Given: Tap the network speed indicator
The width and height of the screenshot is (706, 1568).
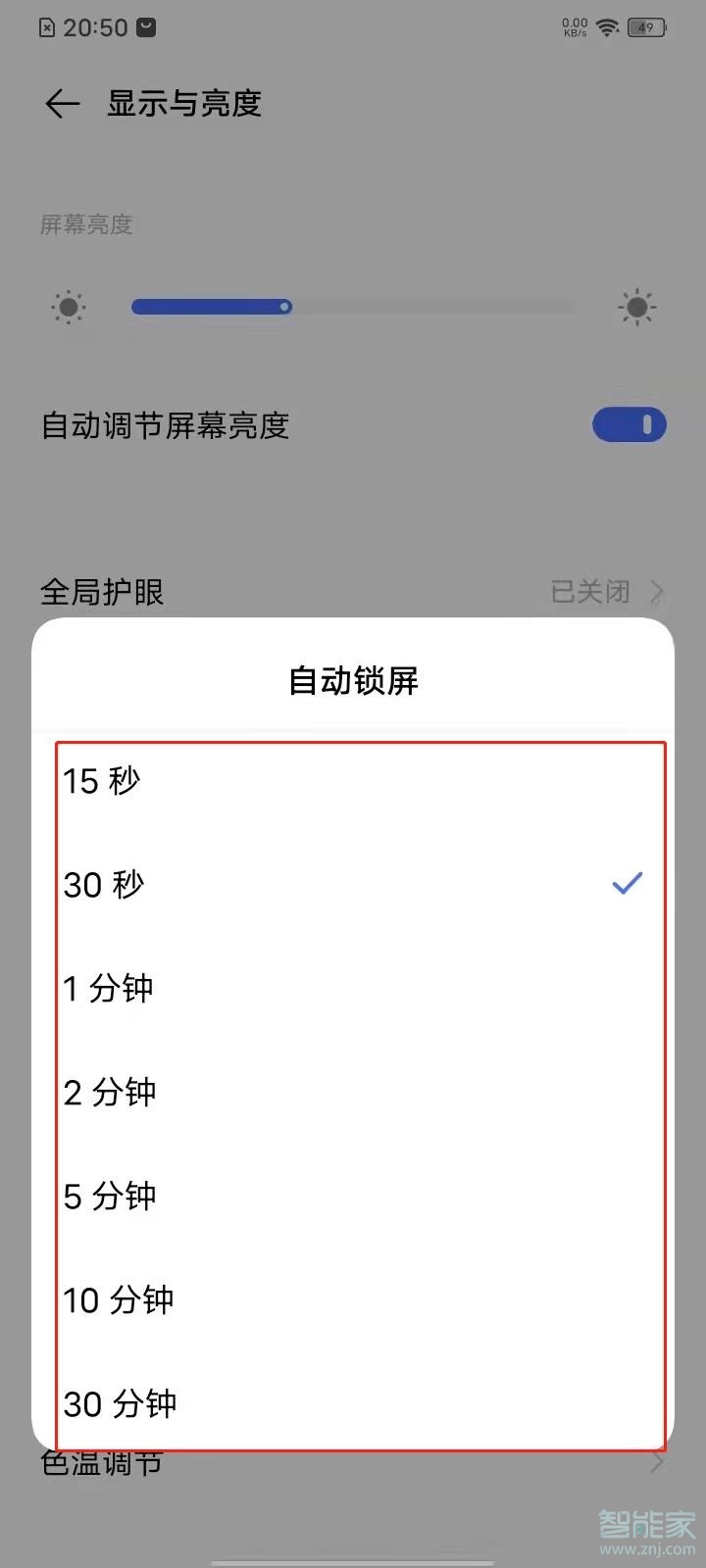Looking at the screenshot, I should [575, 26].
